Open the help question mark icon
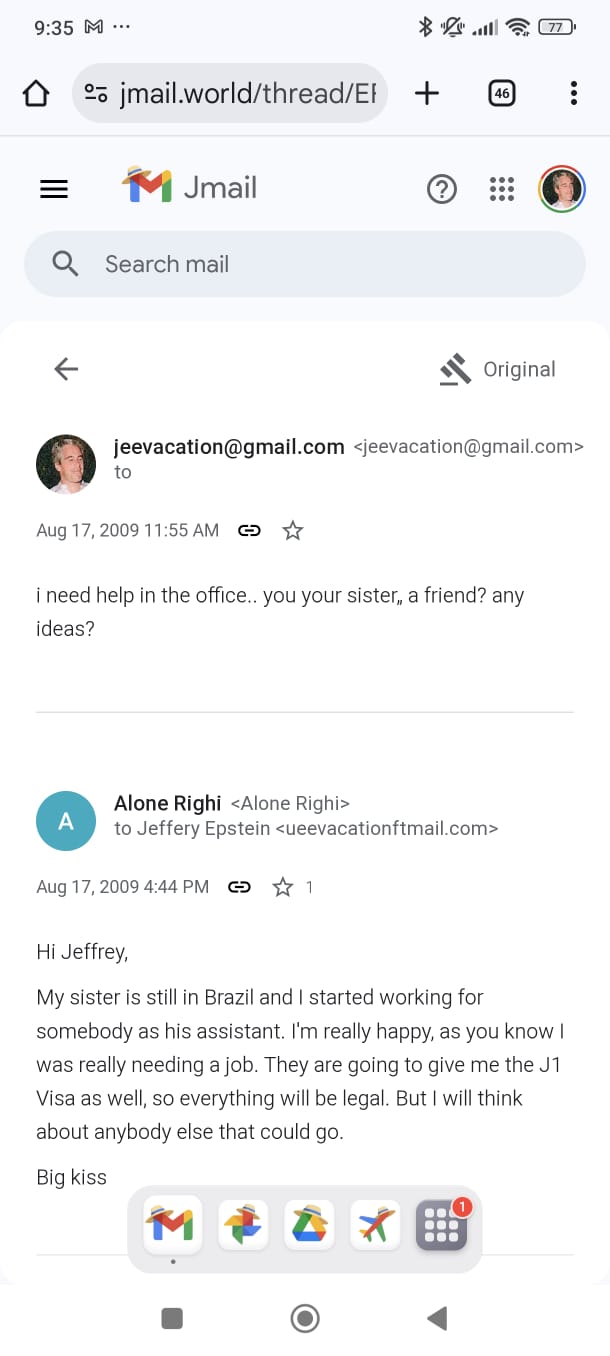610x1356 pixels. [441, 188]
